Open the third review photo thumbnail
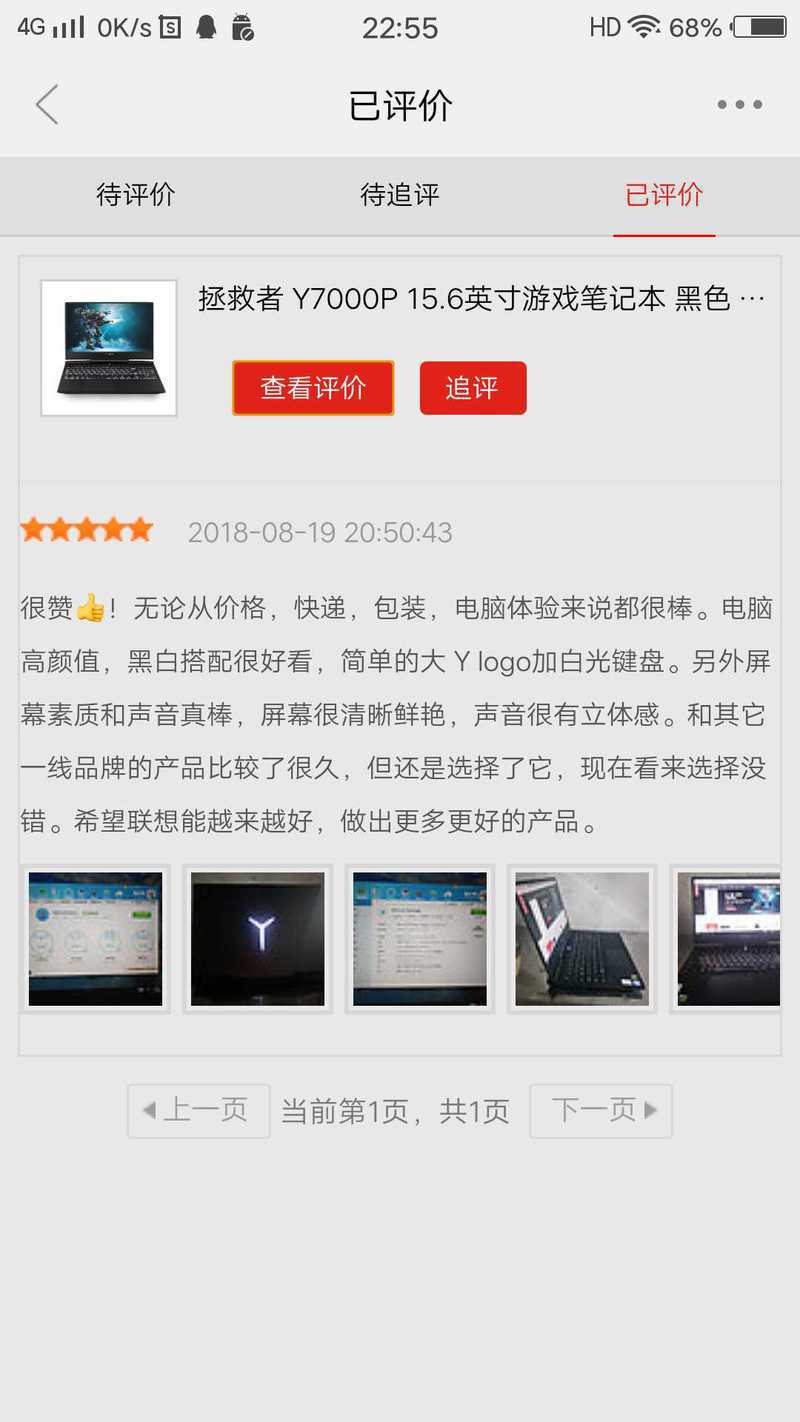Image resolution: width=800 pixels, height=1422 pixels. (420, 939)
